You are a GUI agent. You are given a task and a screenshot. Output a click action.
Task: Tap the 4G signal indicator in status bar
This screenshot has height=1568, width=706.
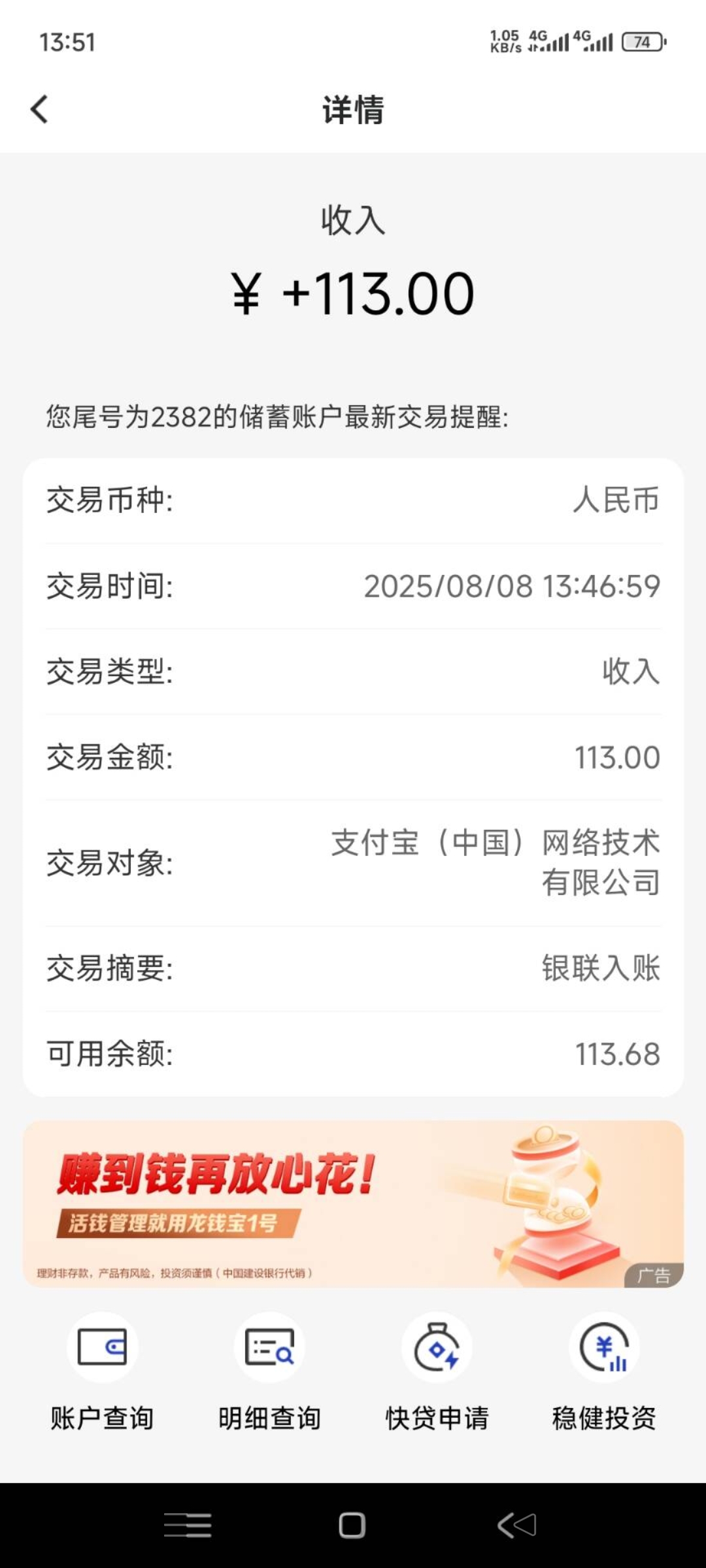coord(546,41)
